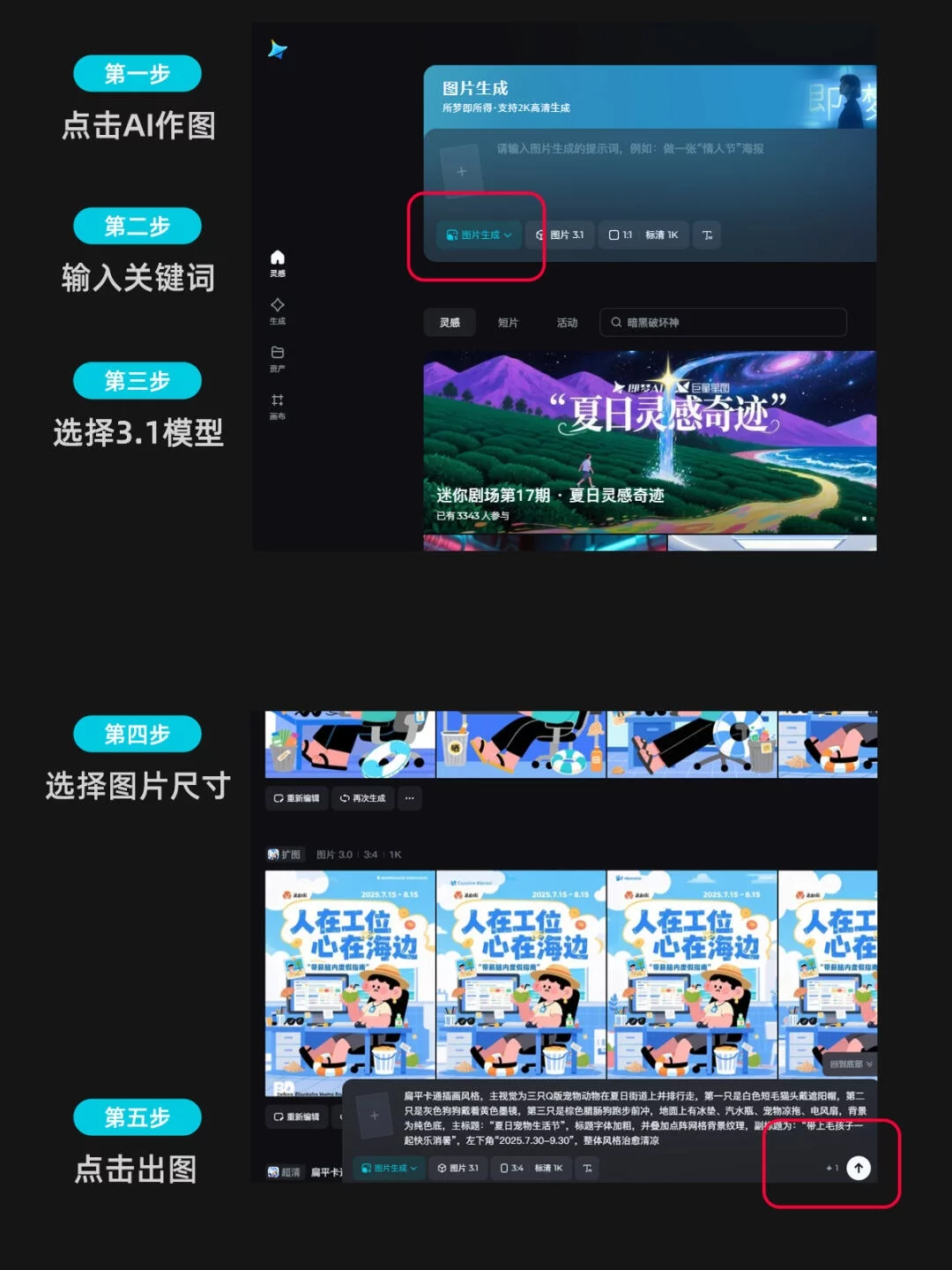Click the 暗黑破坏神 search field
Viewport: 952px width, 1270px height.
click(x=723, y=322)
